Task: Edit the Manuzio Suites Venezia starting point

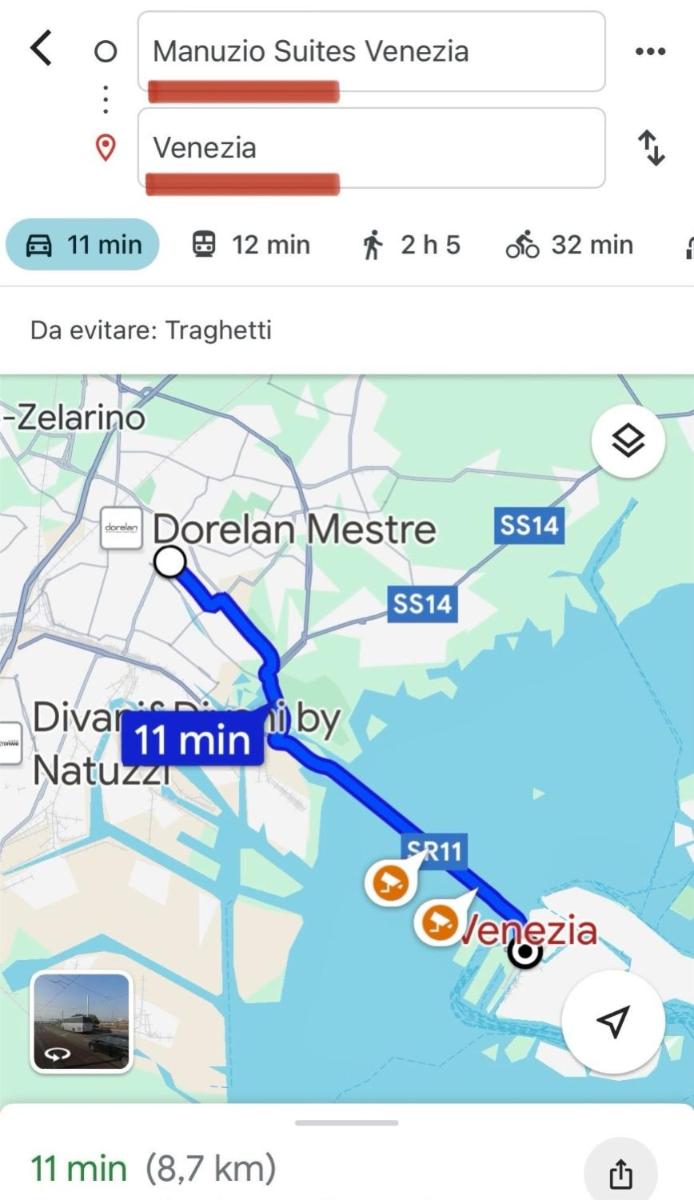Action: tap(370, 51)
